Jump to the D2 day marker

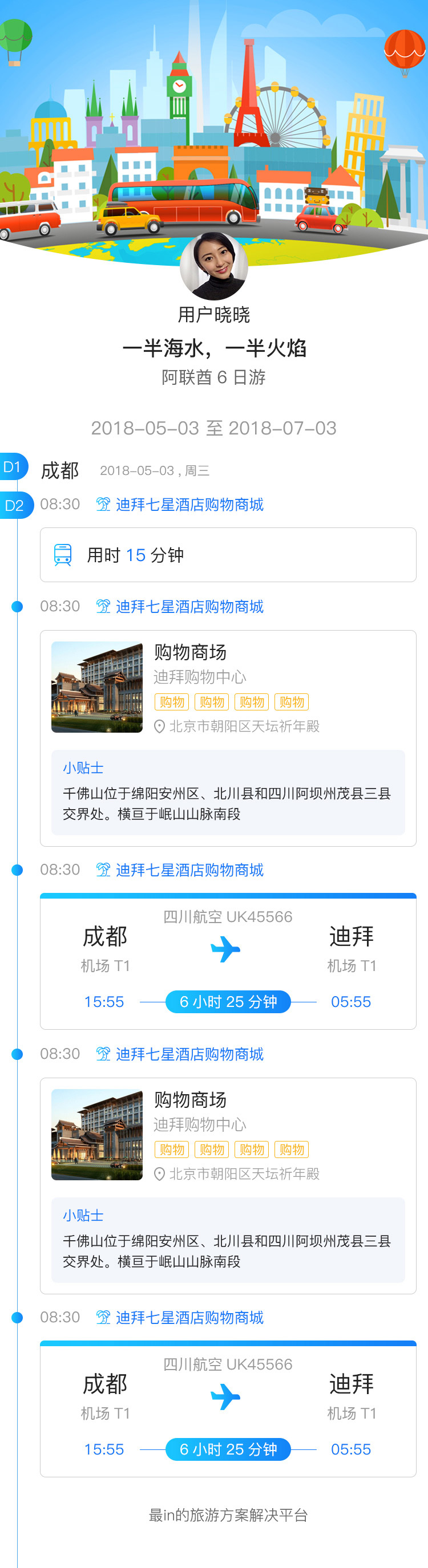pos(15,505)
